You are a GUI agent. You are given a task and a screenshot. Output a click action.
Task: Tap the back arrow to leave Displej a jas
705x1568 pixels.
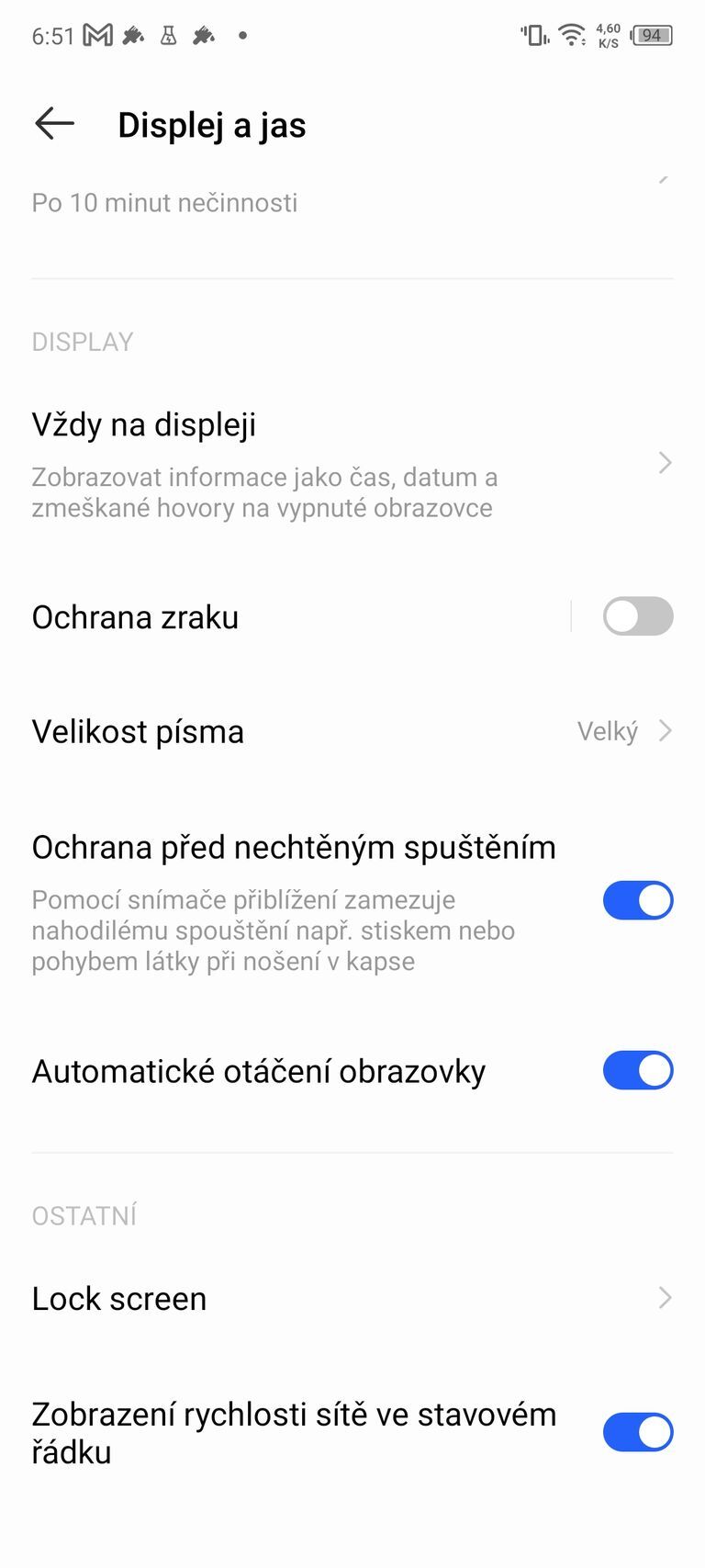point(53,123)
